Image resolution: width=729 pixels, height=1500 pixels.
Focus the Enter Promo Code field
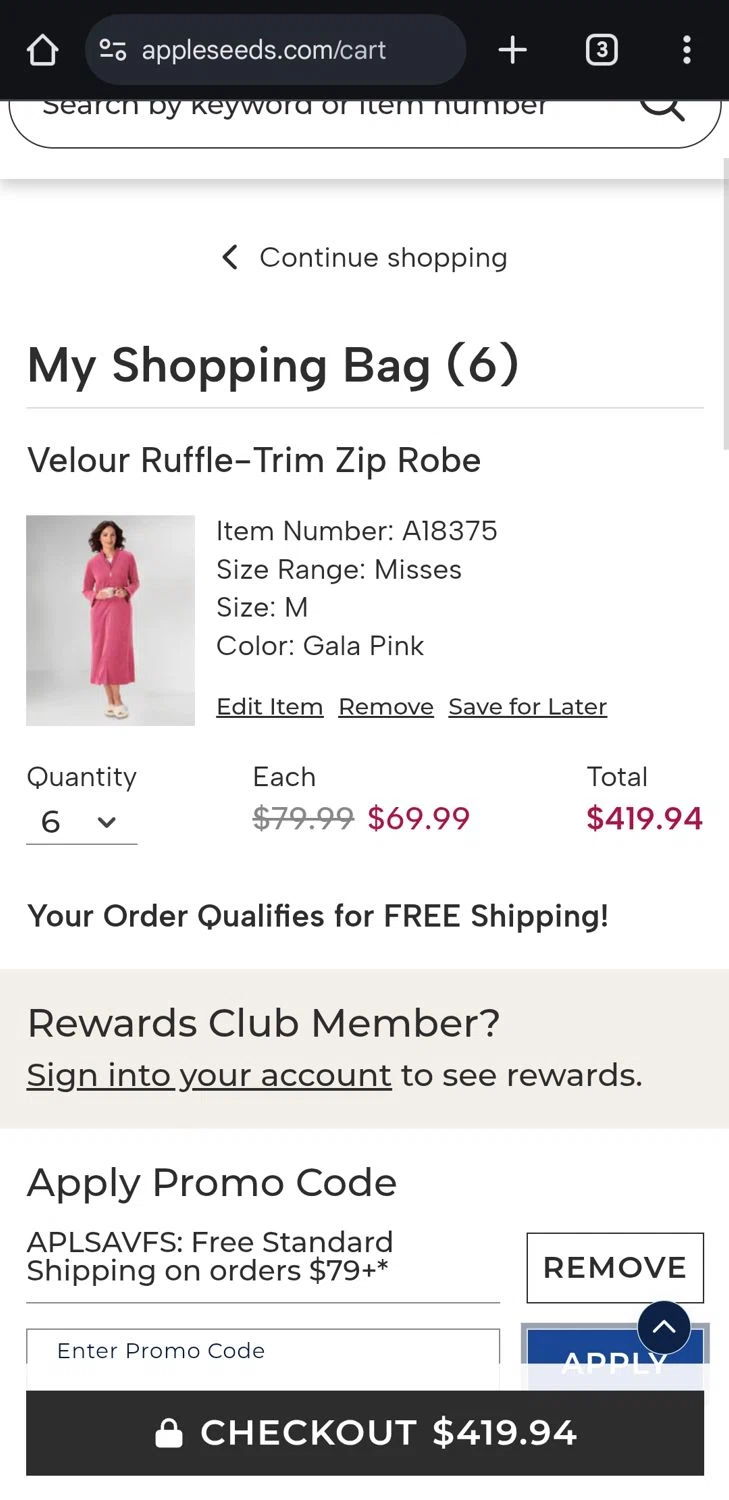262,1352
